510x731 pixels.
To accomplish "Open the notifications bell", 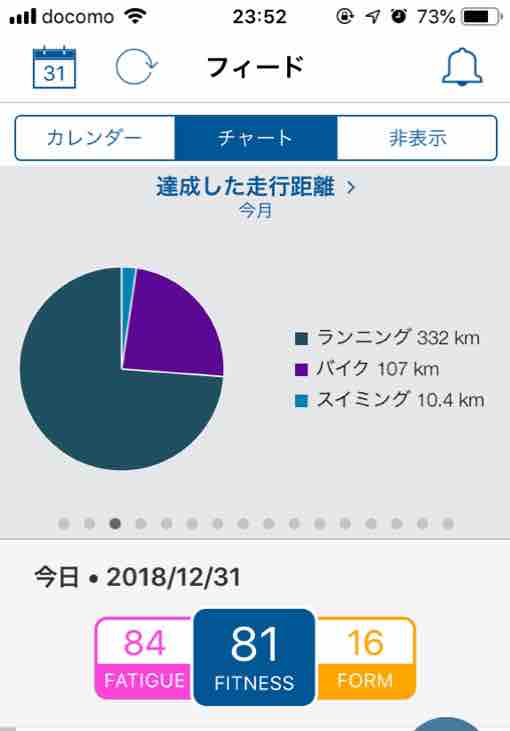I will tap(462, 67).
